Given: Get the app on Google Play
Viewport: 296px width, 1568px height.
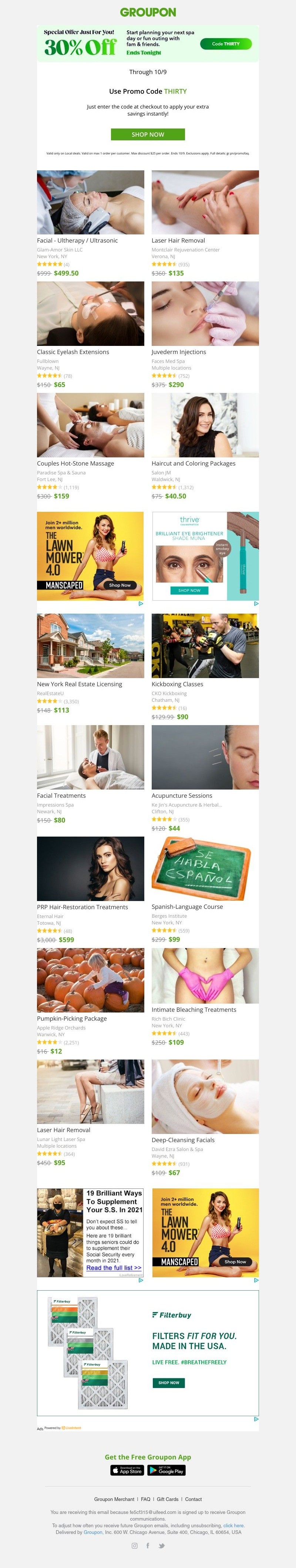Looking at the screenshot, I should coord(166,1471).
